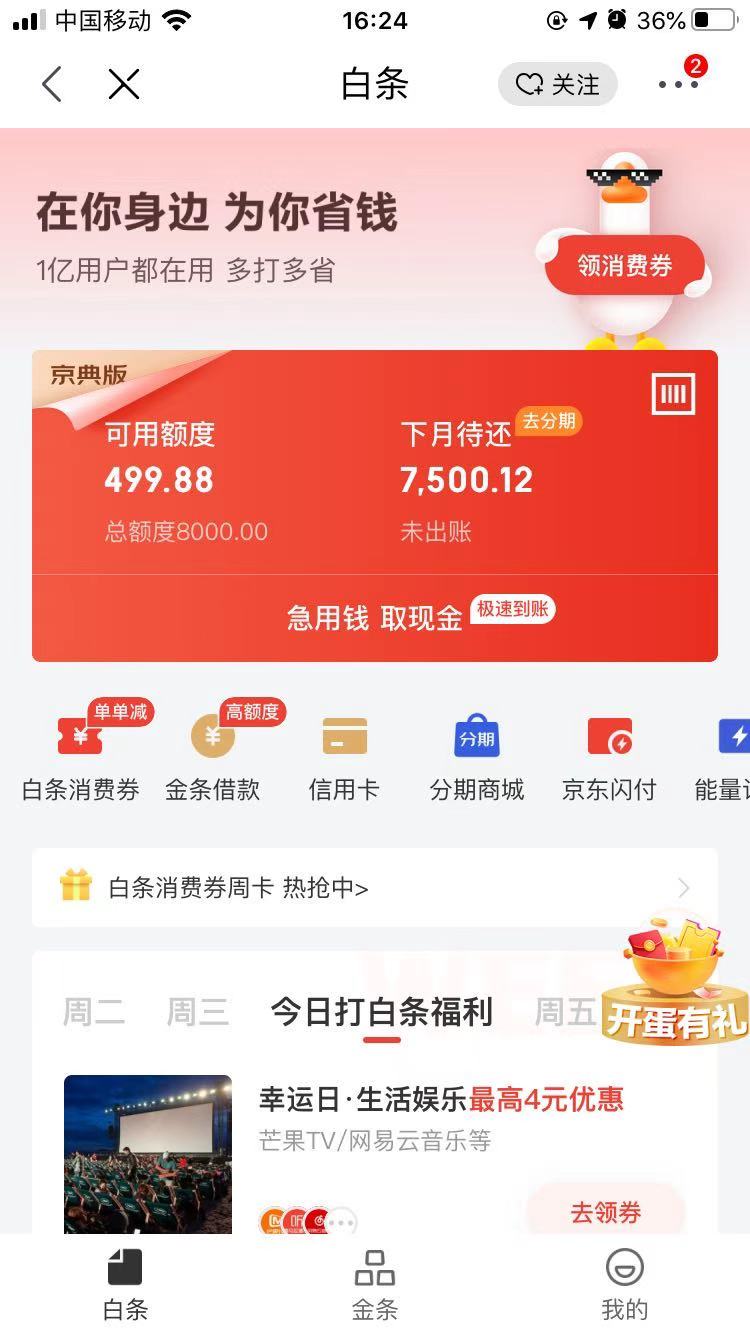750x1334 pixels.
Task: Open the 白条消费券周卡 热抢中 banner
Action: click(x=375, y=887)
